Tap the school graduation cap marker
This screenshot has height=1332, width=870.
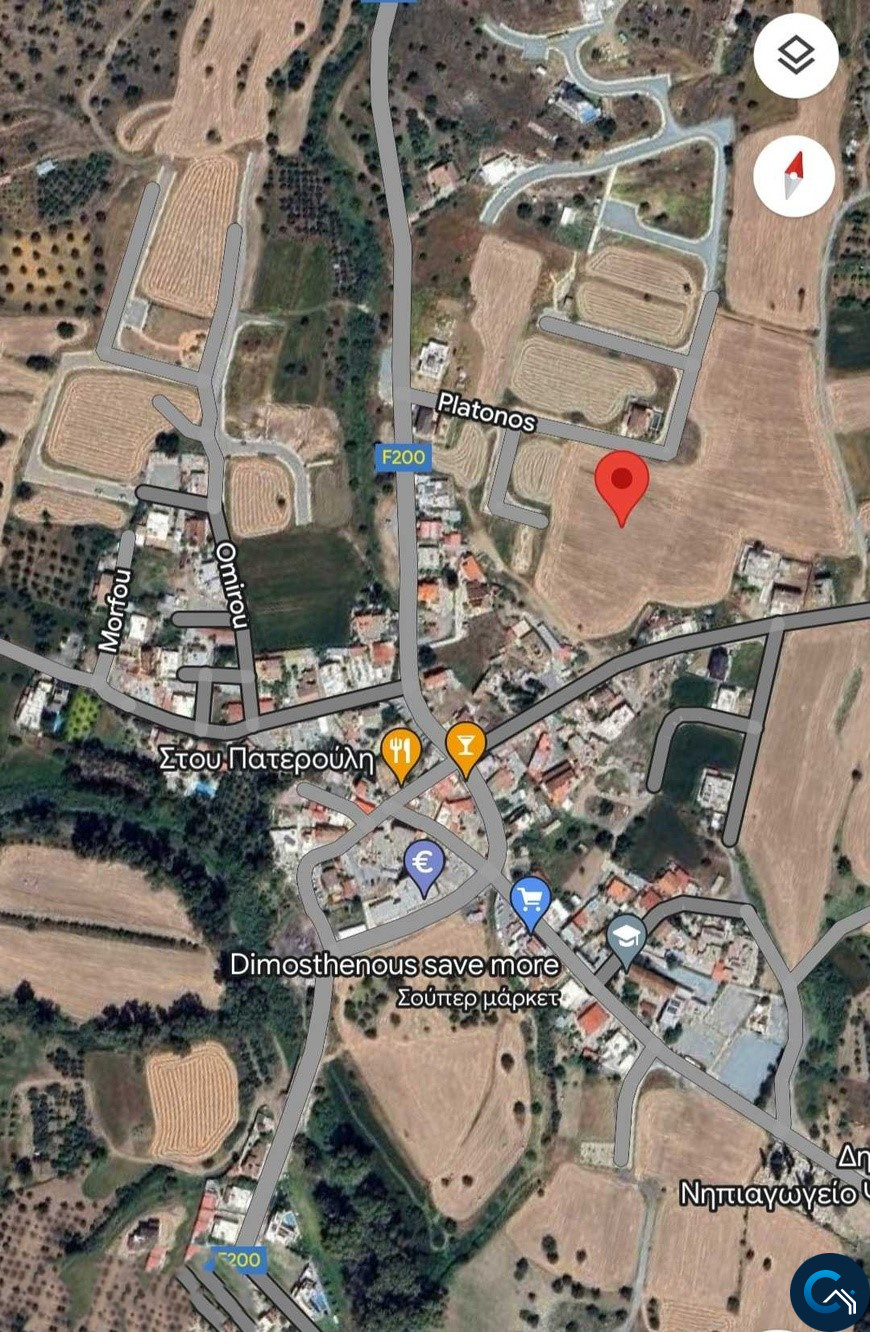(626, 938)
